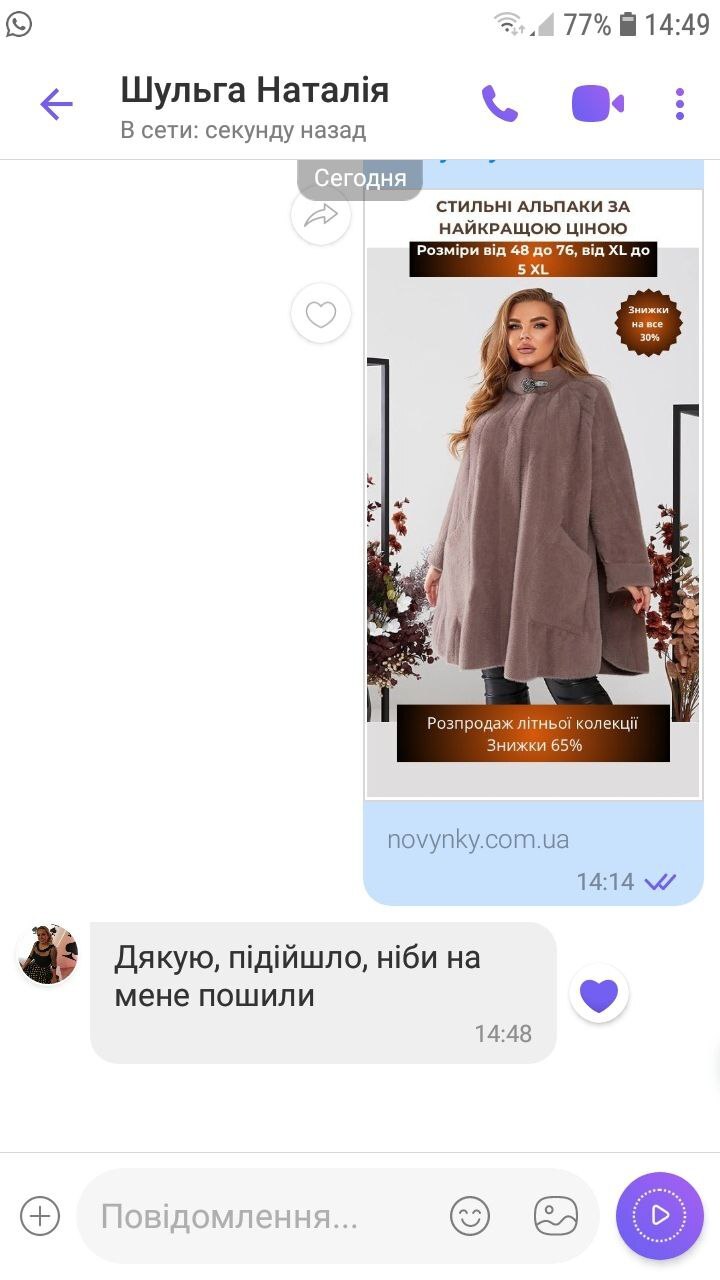Open the gallery to attach a photo
The image size is (720, 1280).
(x=556, y=1216)
